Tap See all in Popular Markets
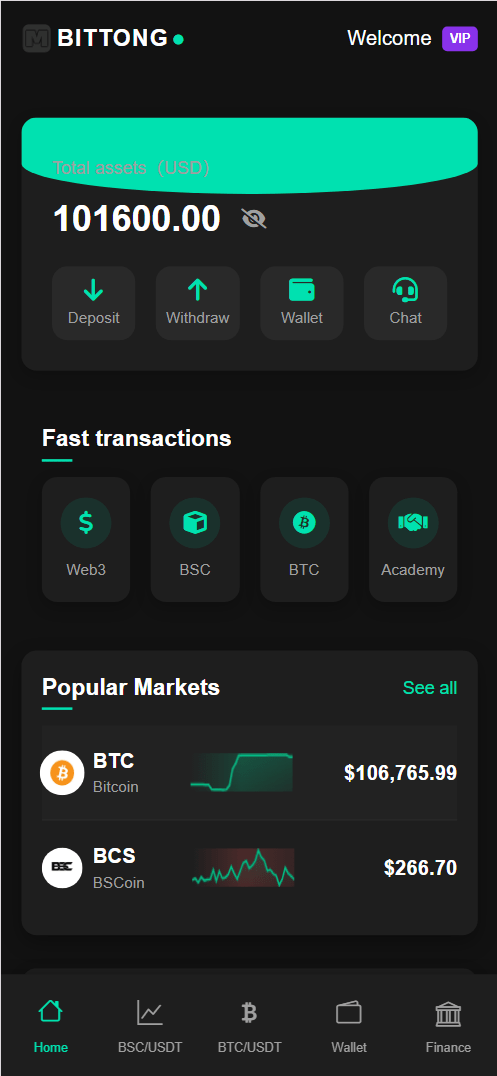Screen dimensions: 497x1076 click(x=430, y=688)
